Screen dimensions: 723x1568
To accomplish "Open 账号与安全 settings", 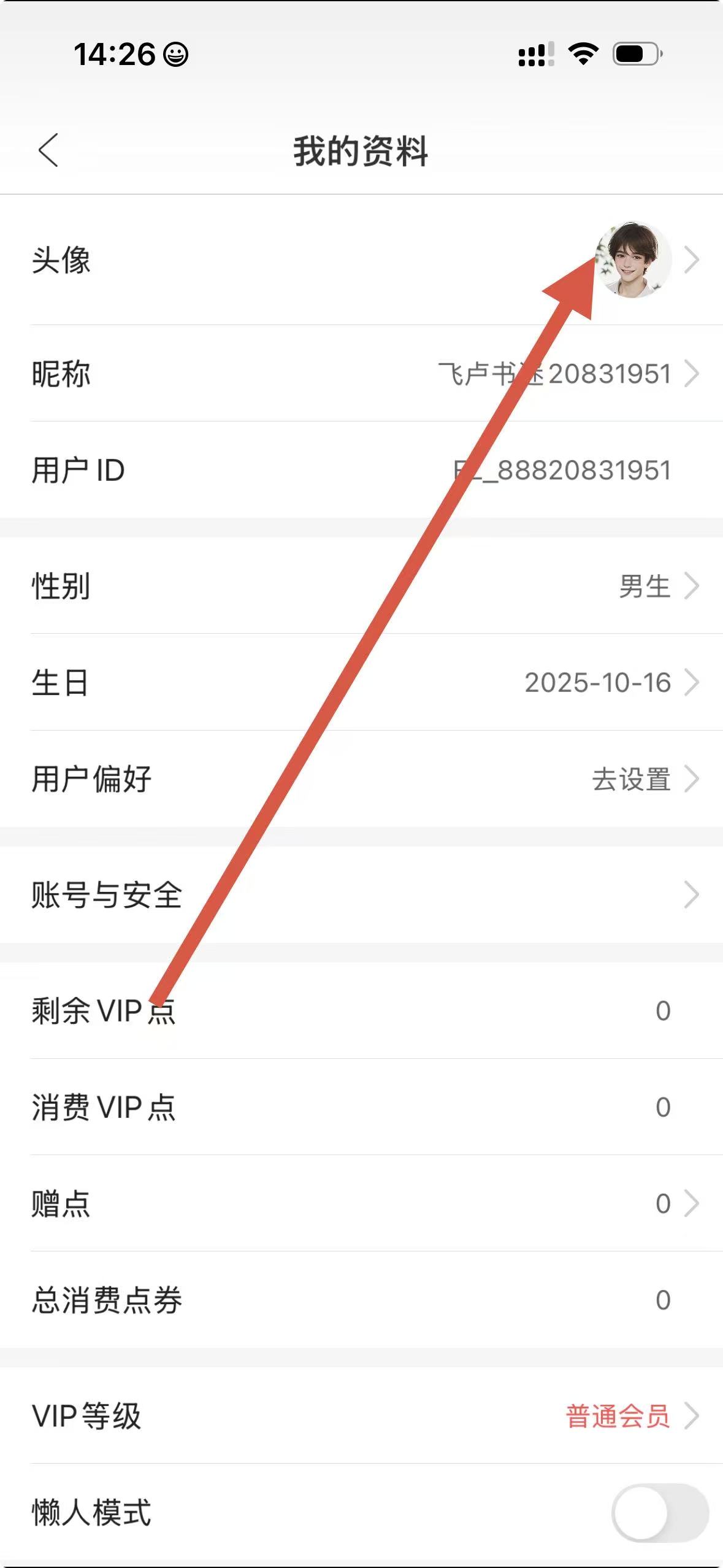I will point(368,894).
